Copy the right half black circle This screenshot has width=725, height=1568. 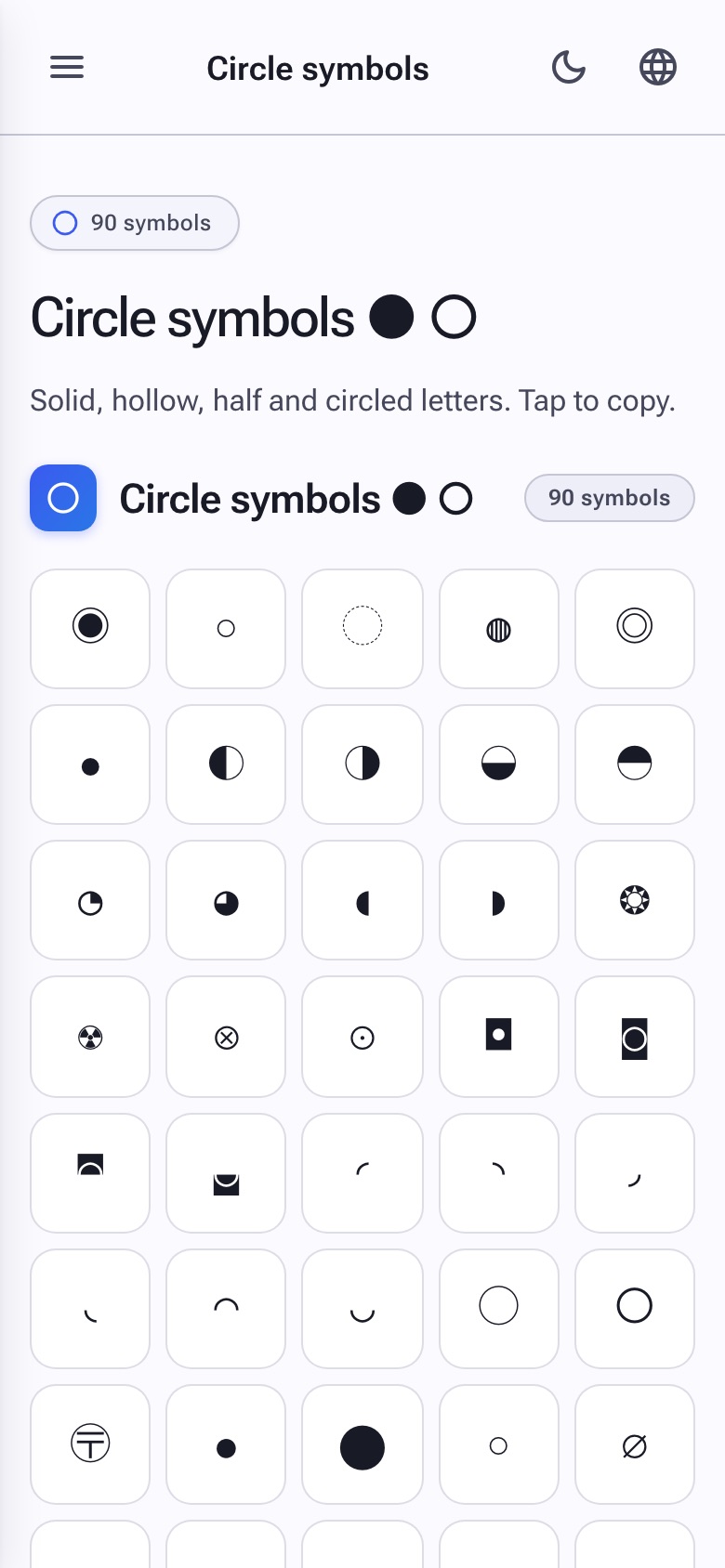pyautogui.click(x=362, y=764)
